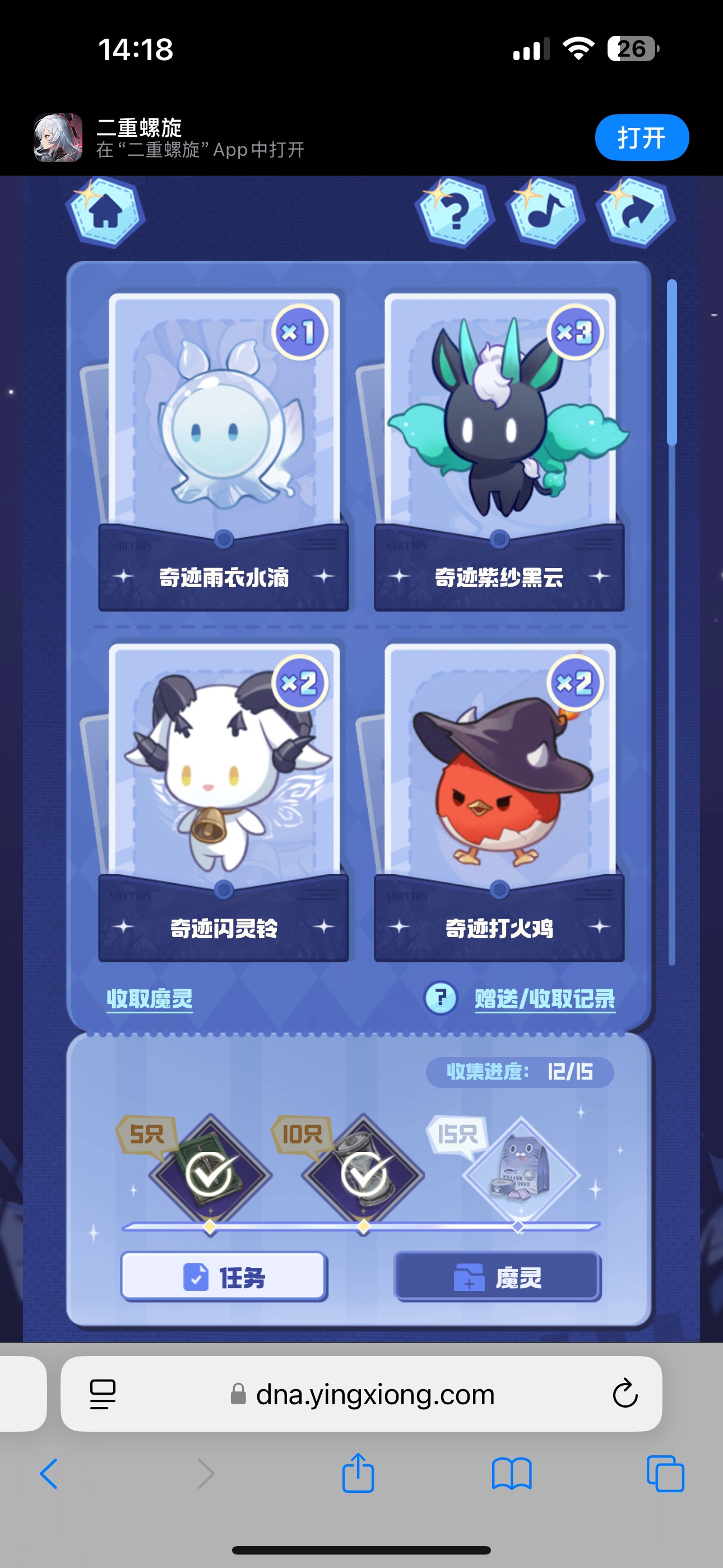The width and height of the screenshot is (723, 1568).
Task: Open the 收取魔灵 link
Action: click(150, 999)
